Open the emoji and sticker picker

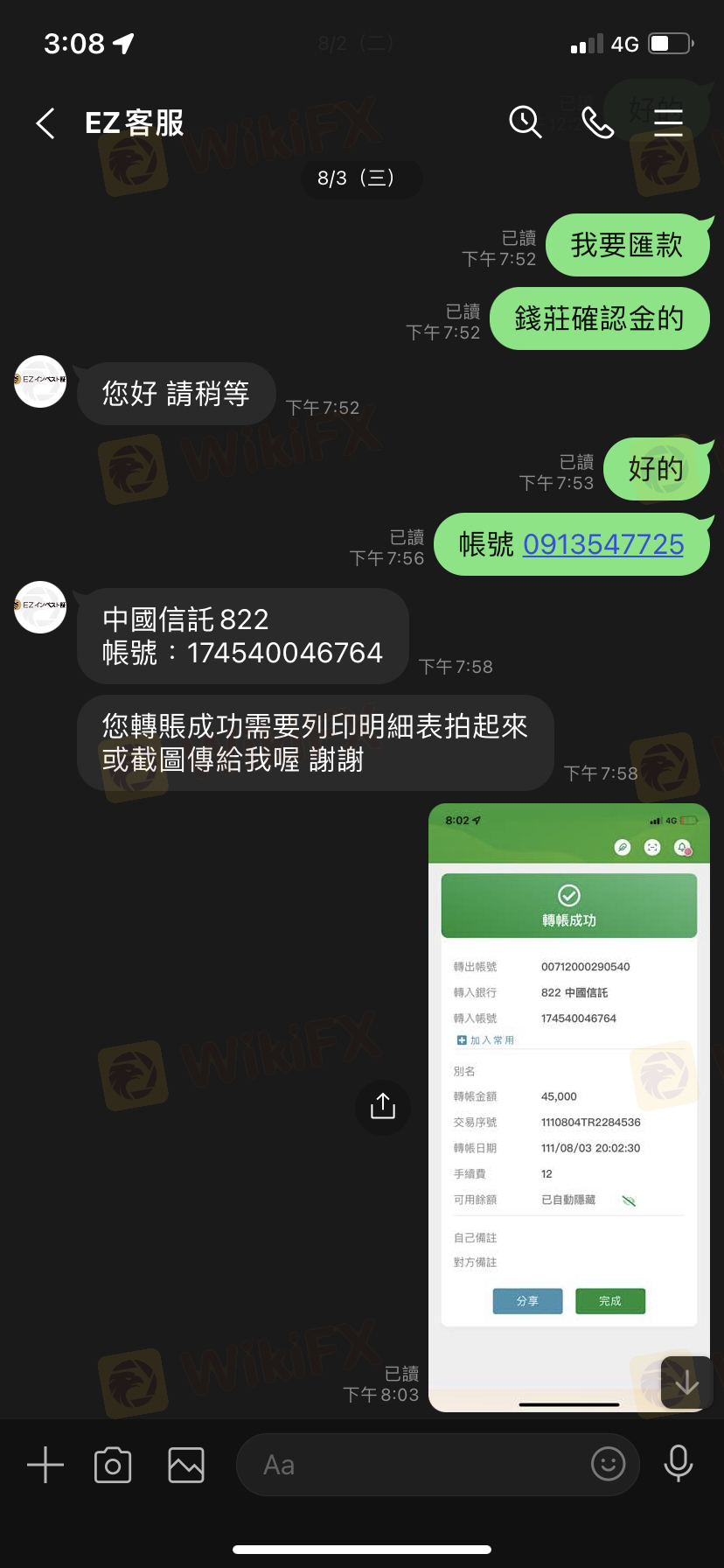(x=609, y=1463)
